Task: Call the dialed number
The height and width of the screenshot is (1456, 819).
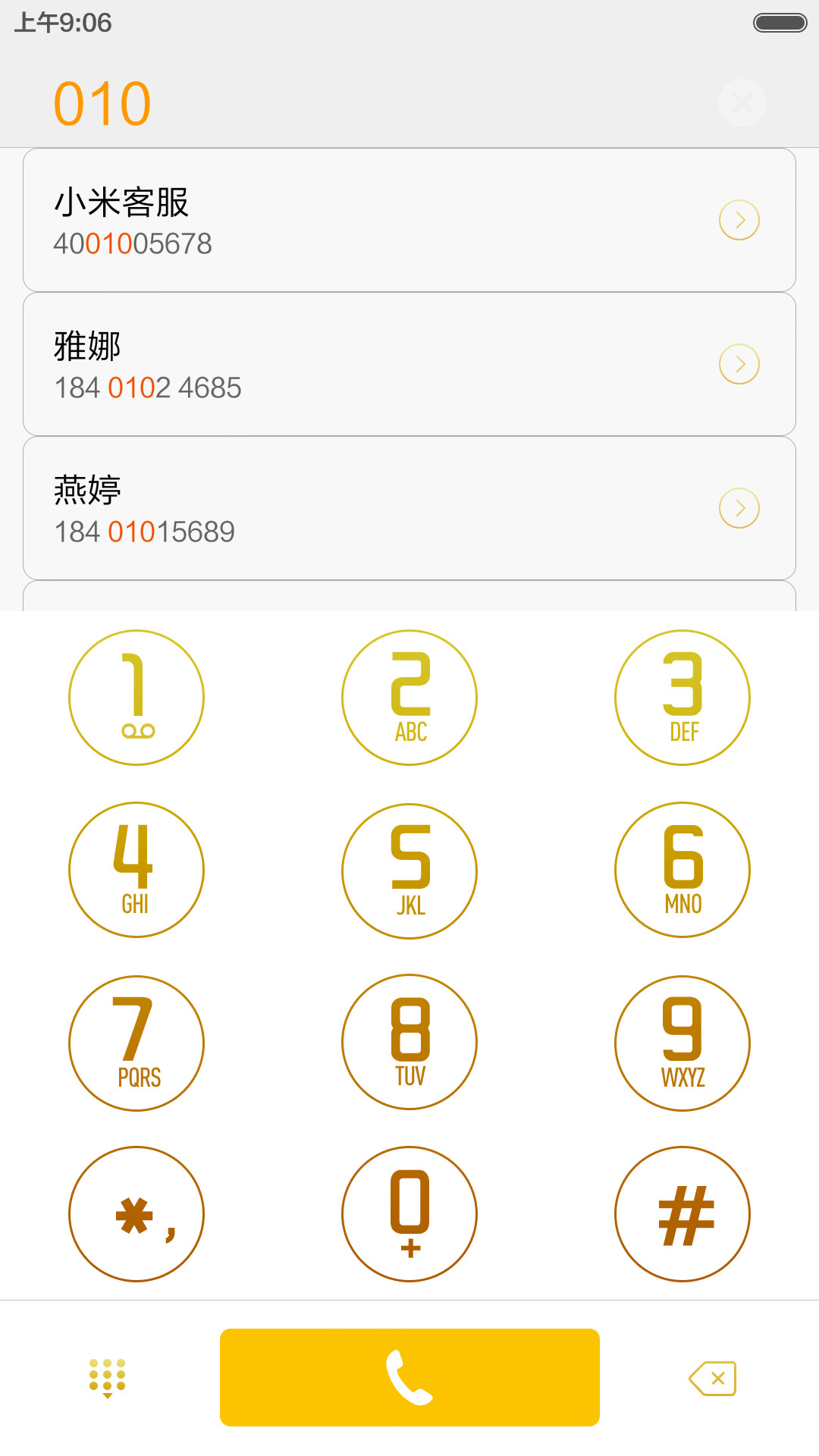Action: point(409,1377)
